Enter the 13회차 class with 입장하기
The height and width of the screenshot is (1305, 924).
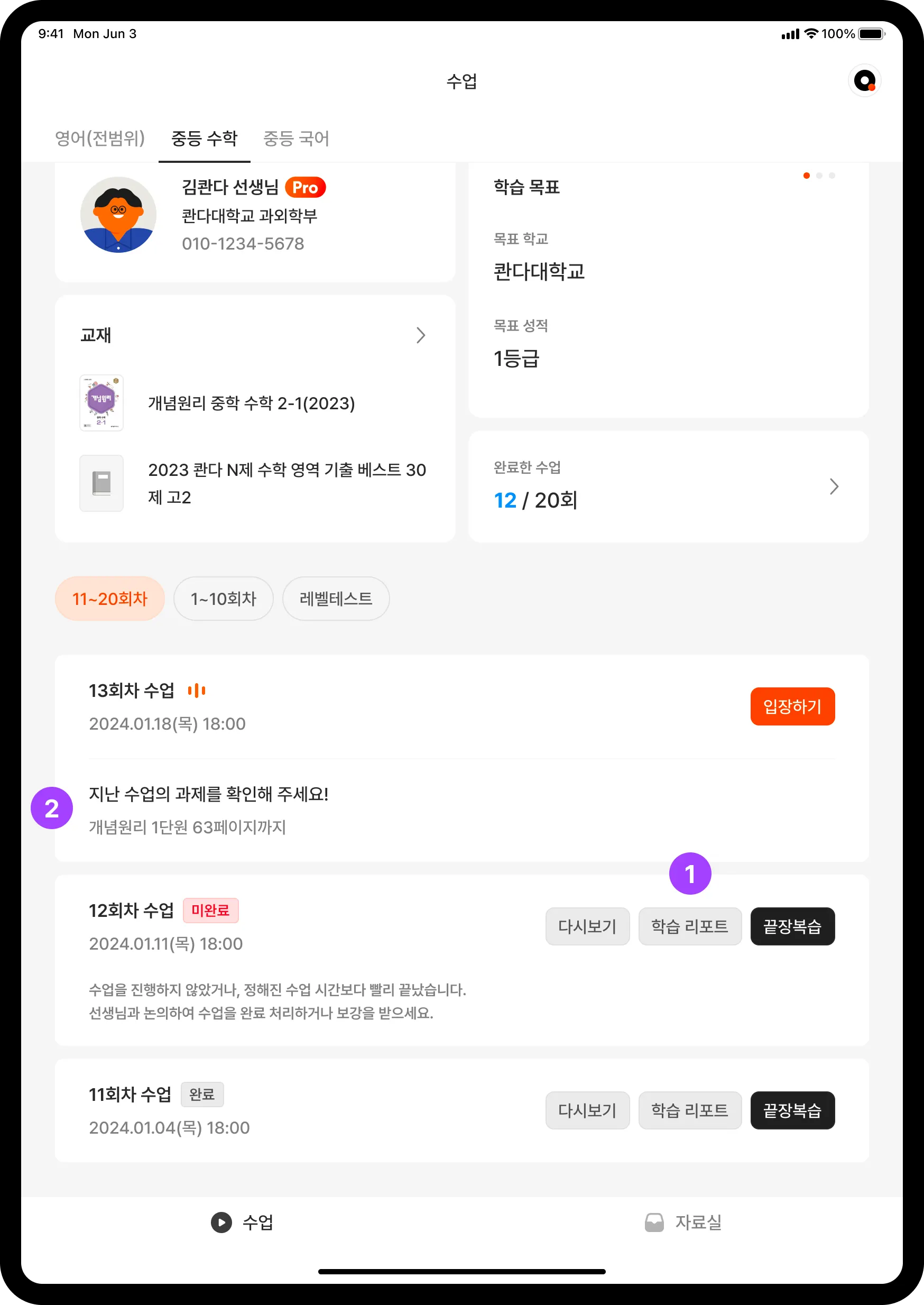[x=792, y=706]
